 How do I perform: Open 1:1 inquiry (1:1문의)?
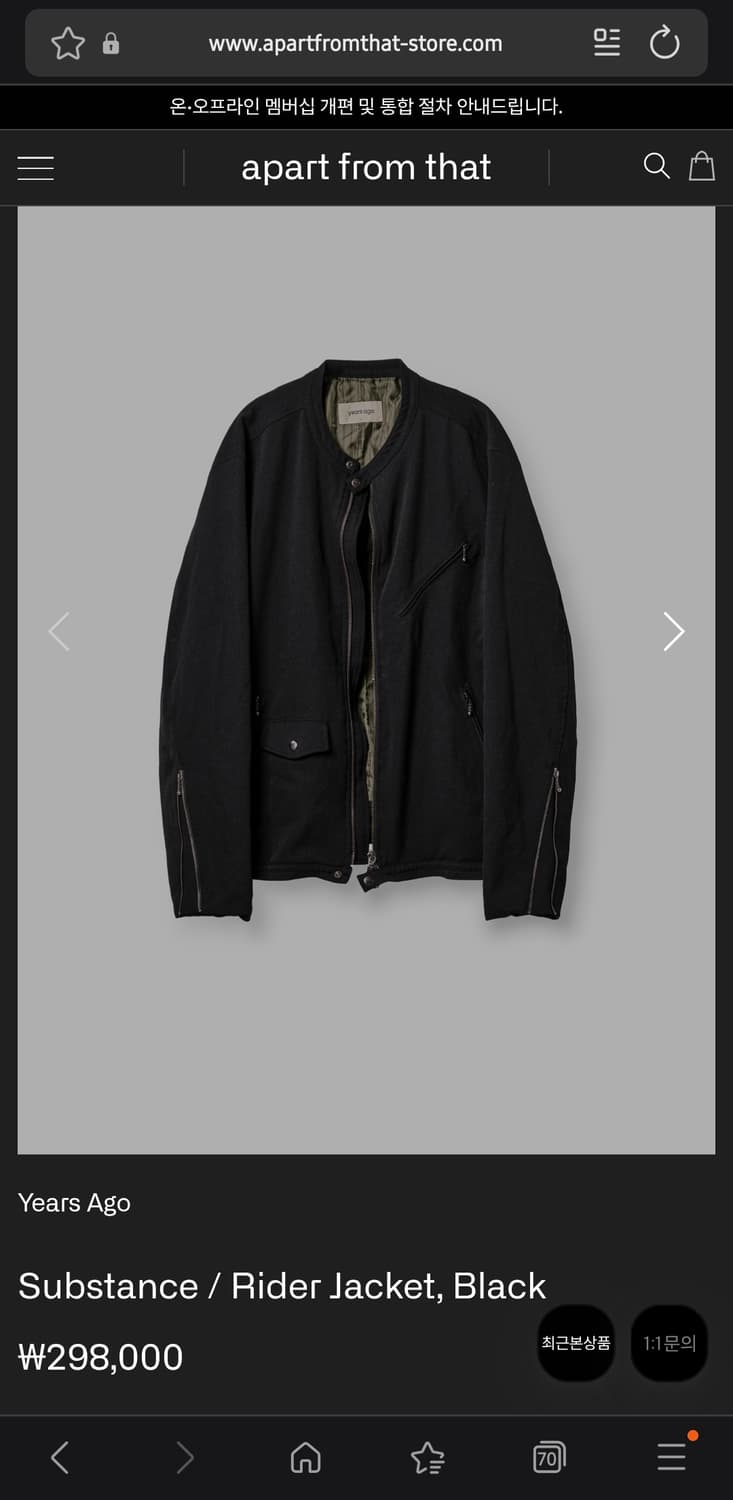(669, 1343)
